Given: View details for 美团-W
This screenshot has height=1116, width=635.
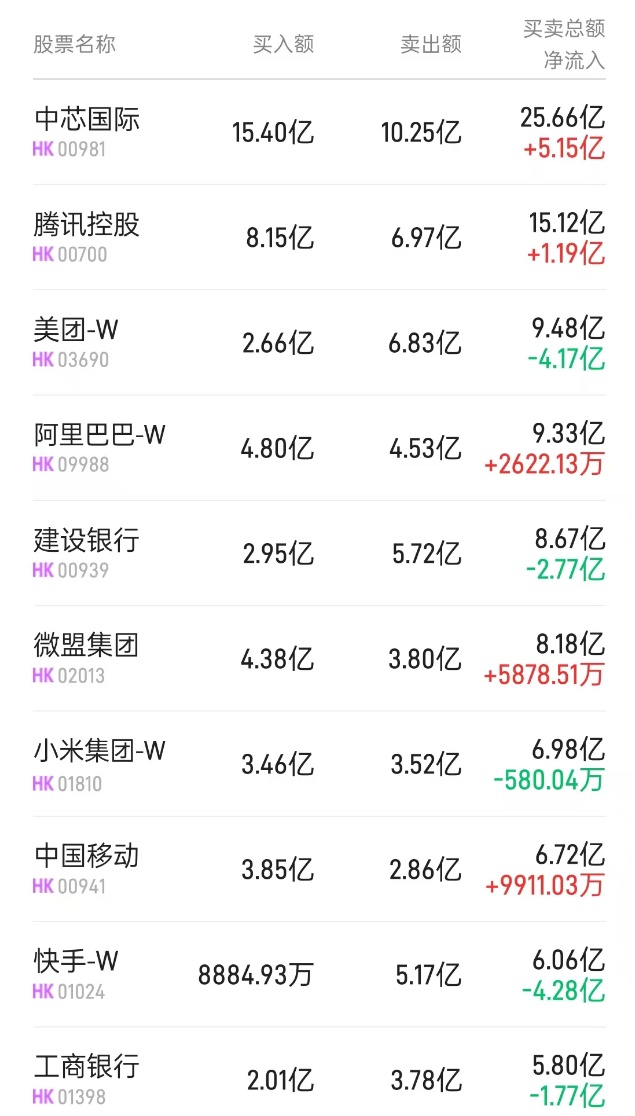Looking at the screenshot, I should point(76,330).
